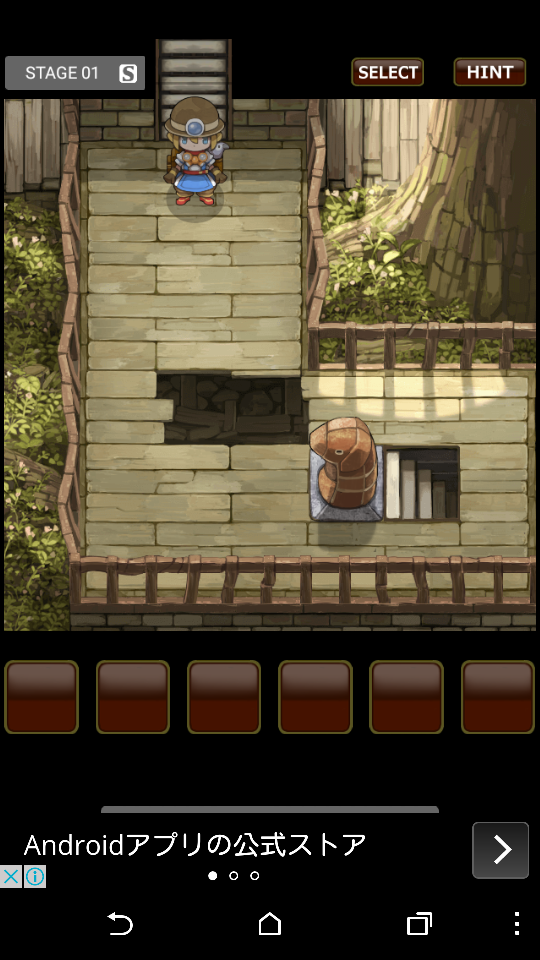
Task: Open the system overflow menu dots
Action: click(517, 924)
